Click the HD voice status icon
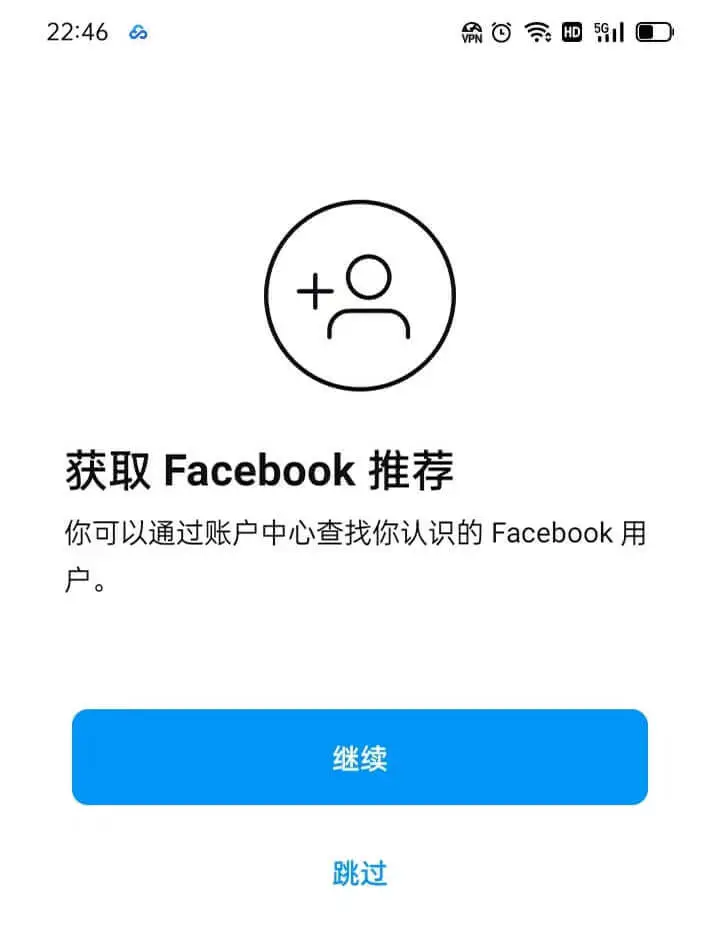720x950 pixels. coord(571,33)
